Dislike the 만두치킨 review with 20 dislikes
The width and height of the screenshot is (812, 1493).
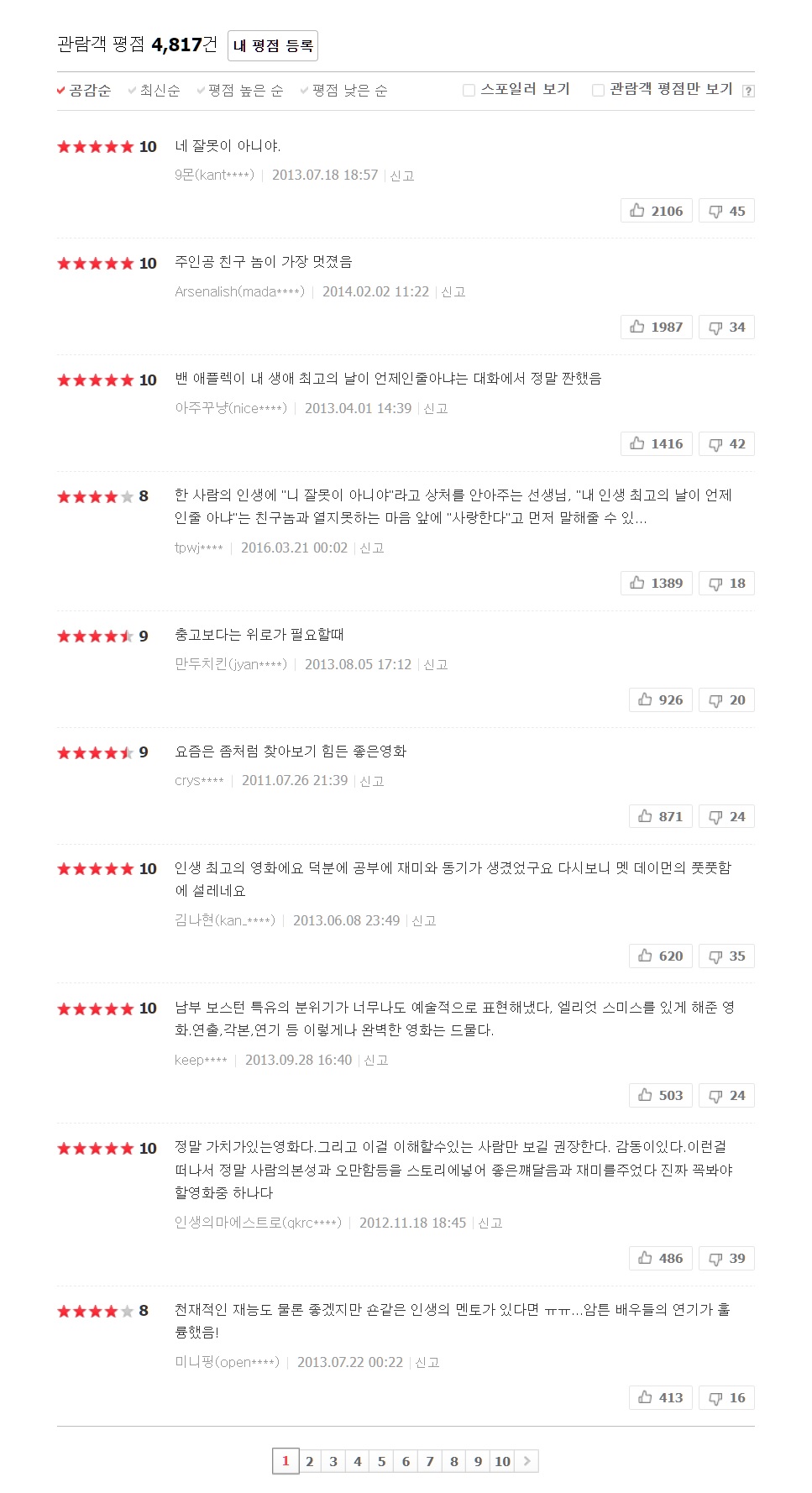click(x=726, y=700)
